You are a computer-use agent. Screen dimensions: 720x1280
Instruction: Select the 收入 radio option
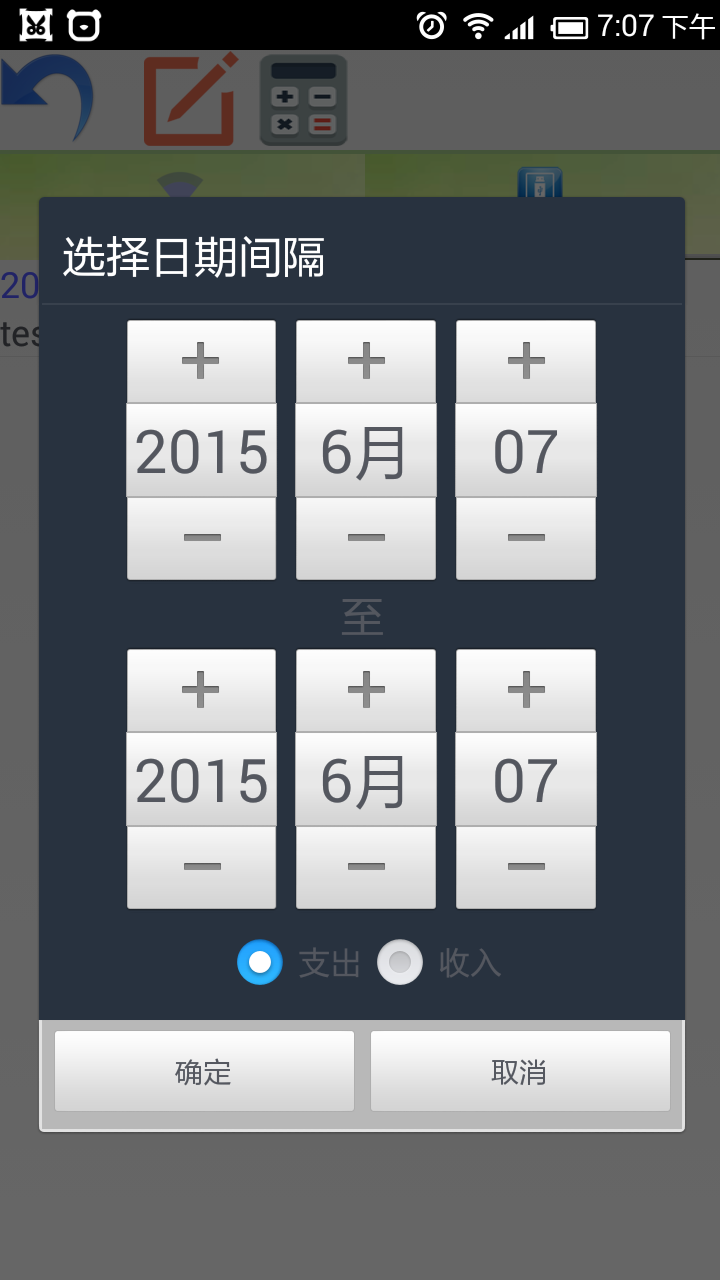[439, 962]
